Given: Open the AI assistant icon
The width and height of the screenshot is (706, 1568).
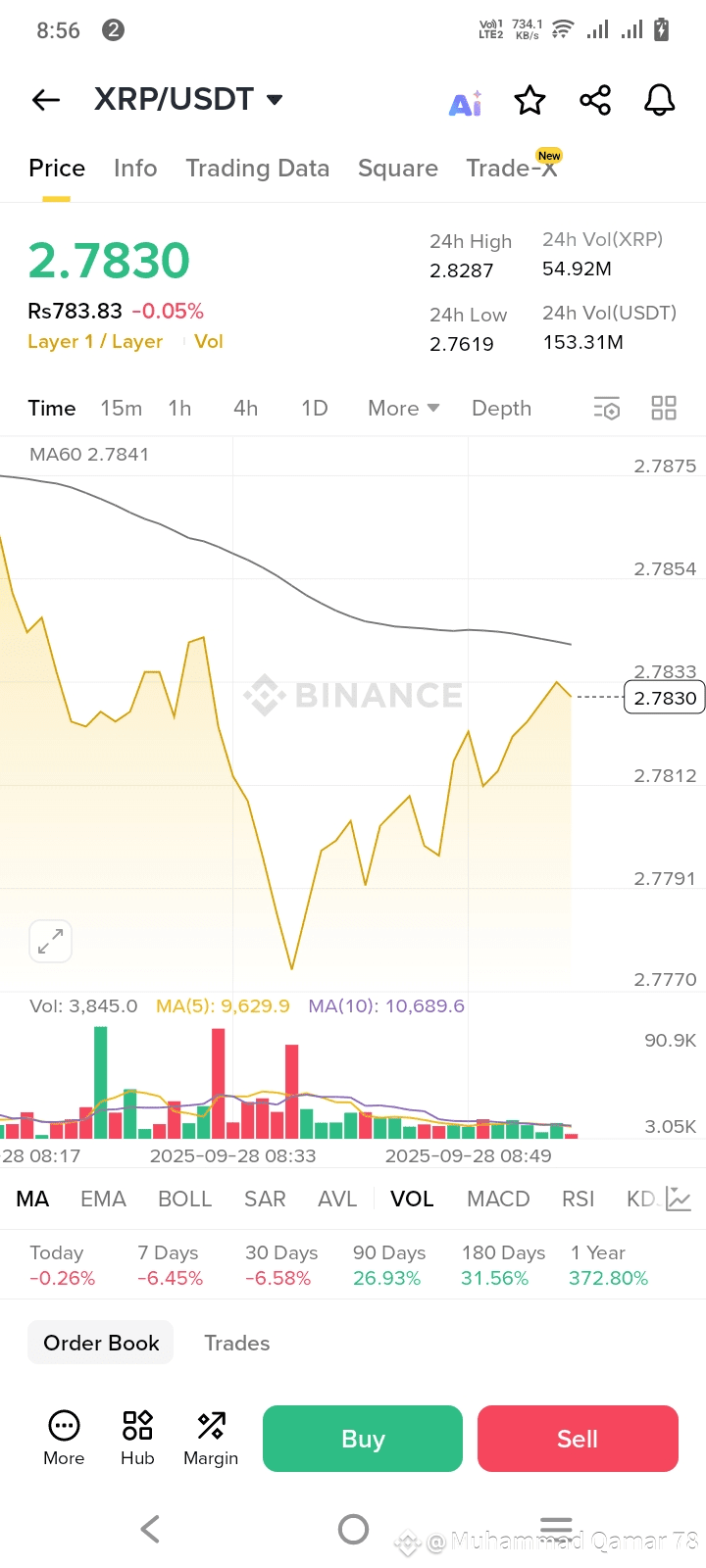Looking at the screenshot, I should pyautogui.click(x=466, y=102).
